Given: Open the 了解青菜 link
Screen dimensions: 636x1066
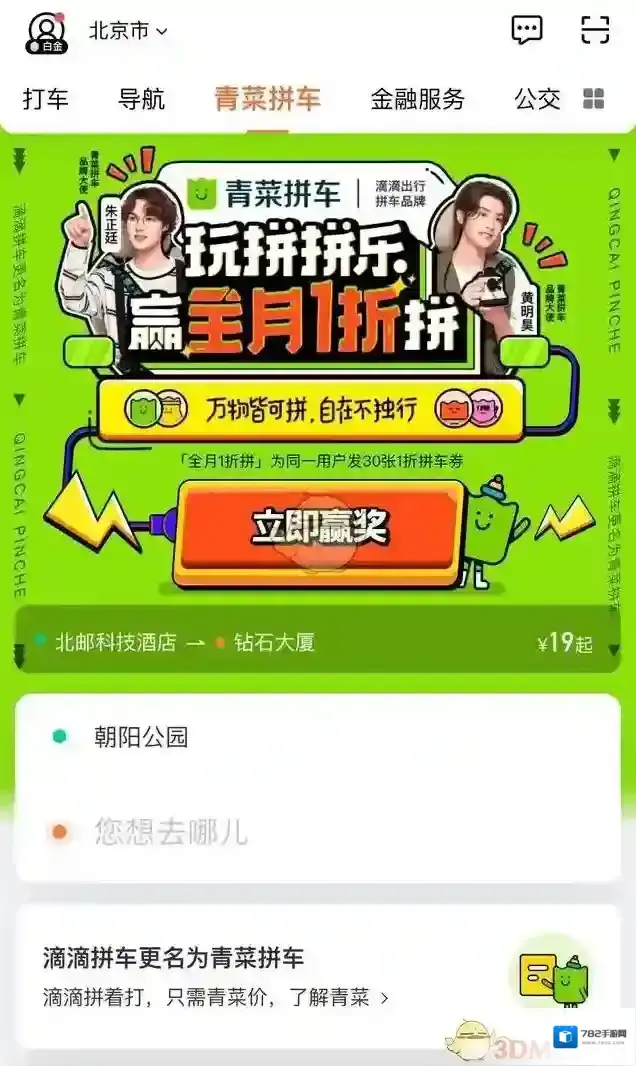Looking at the screenshot, I should click(x=347, y=997).
